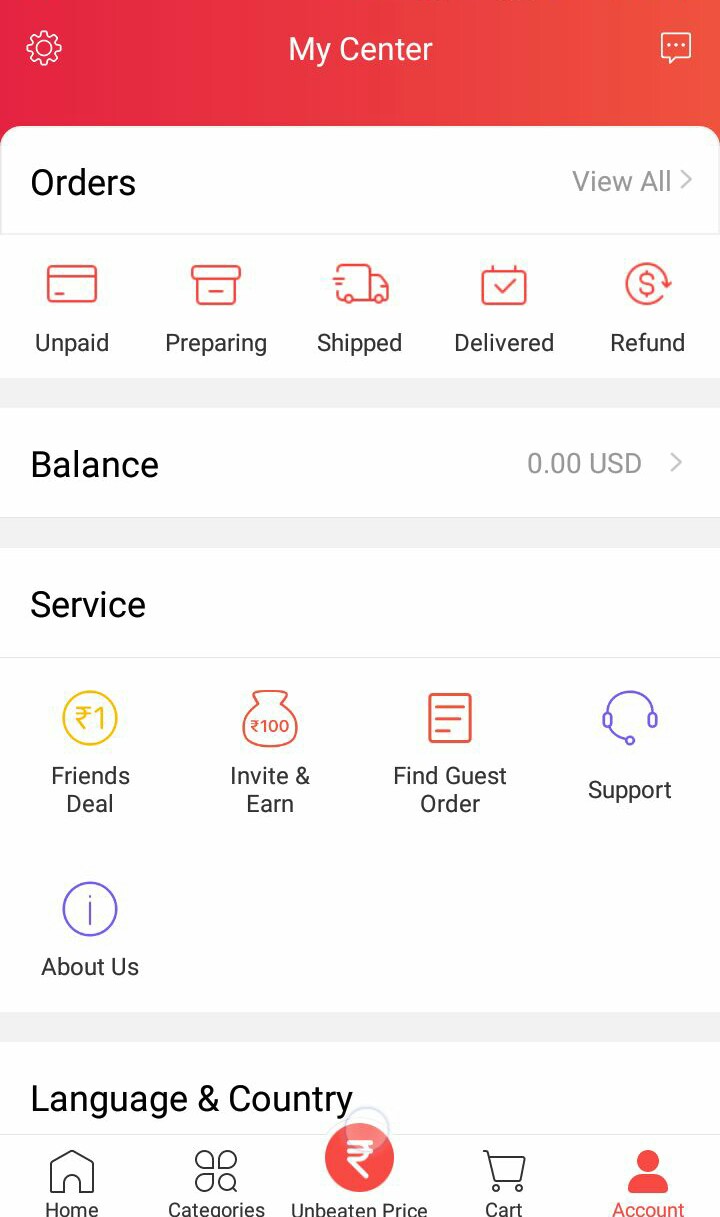Tap Find Guest Order
The width and height of the screenshot is (720, 1217).
[x=450, y=752]
